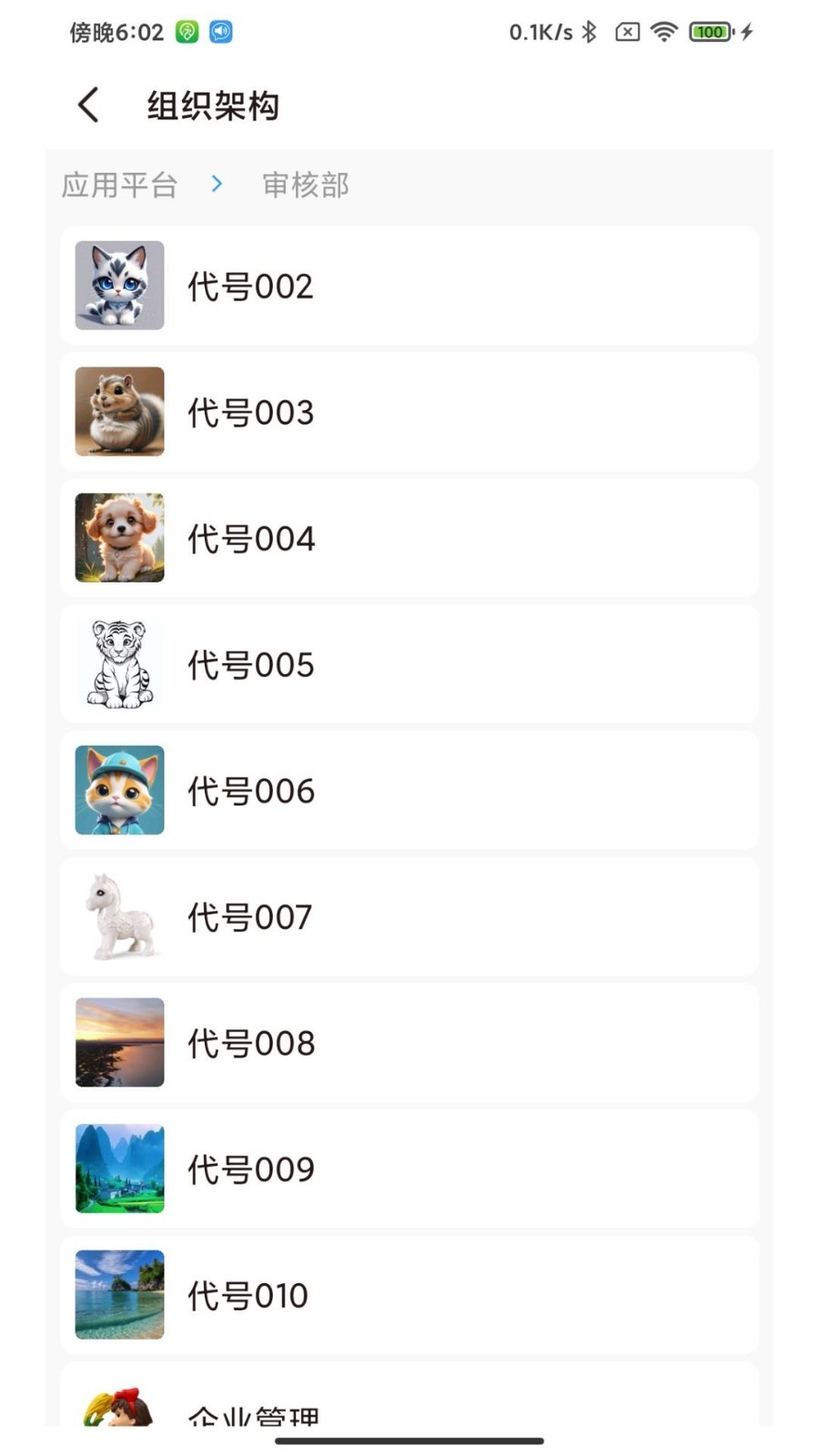View the profile of 代号005
This screenshot has height=1456, width=819.
click(409, 664)
